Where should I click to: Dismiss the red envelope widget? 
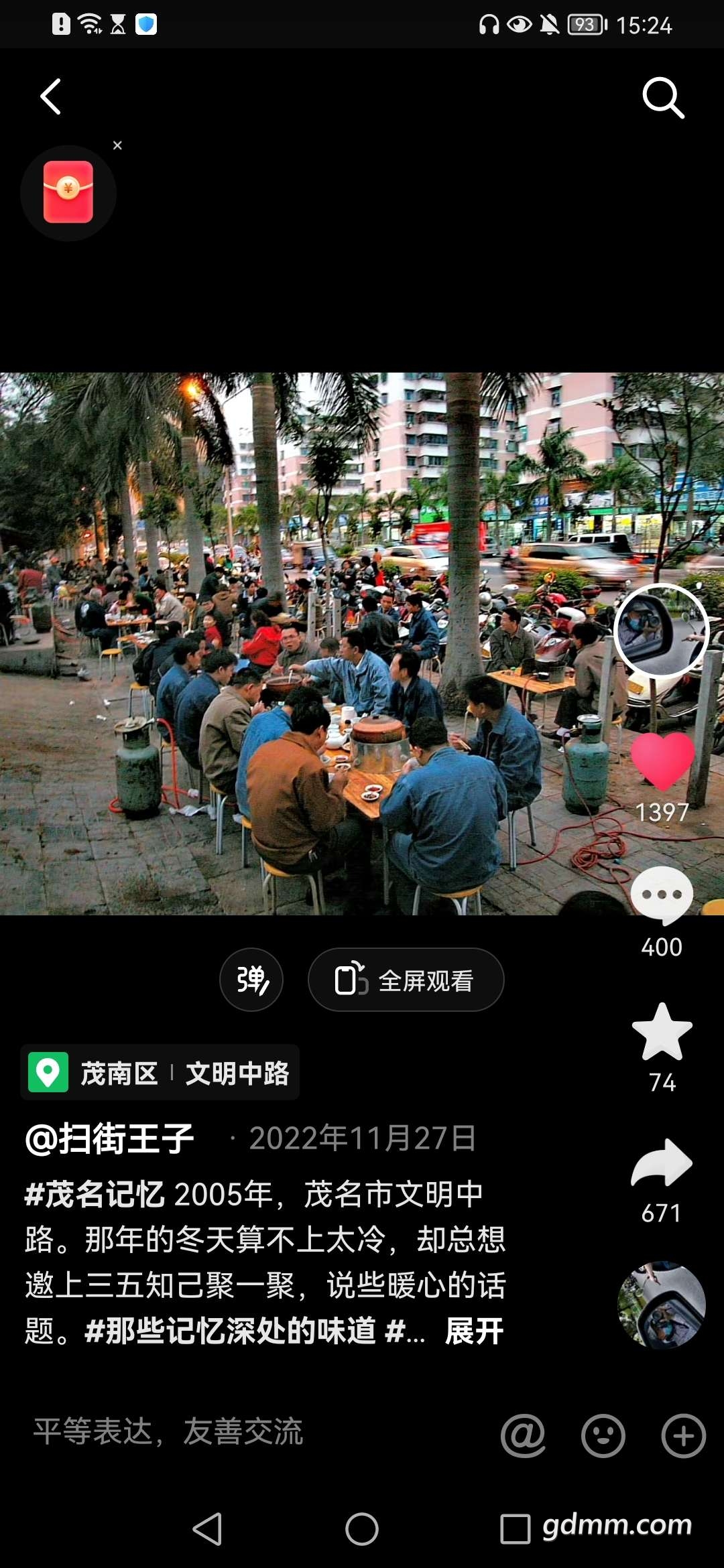click(117, 145)
